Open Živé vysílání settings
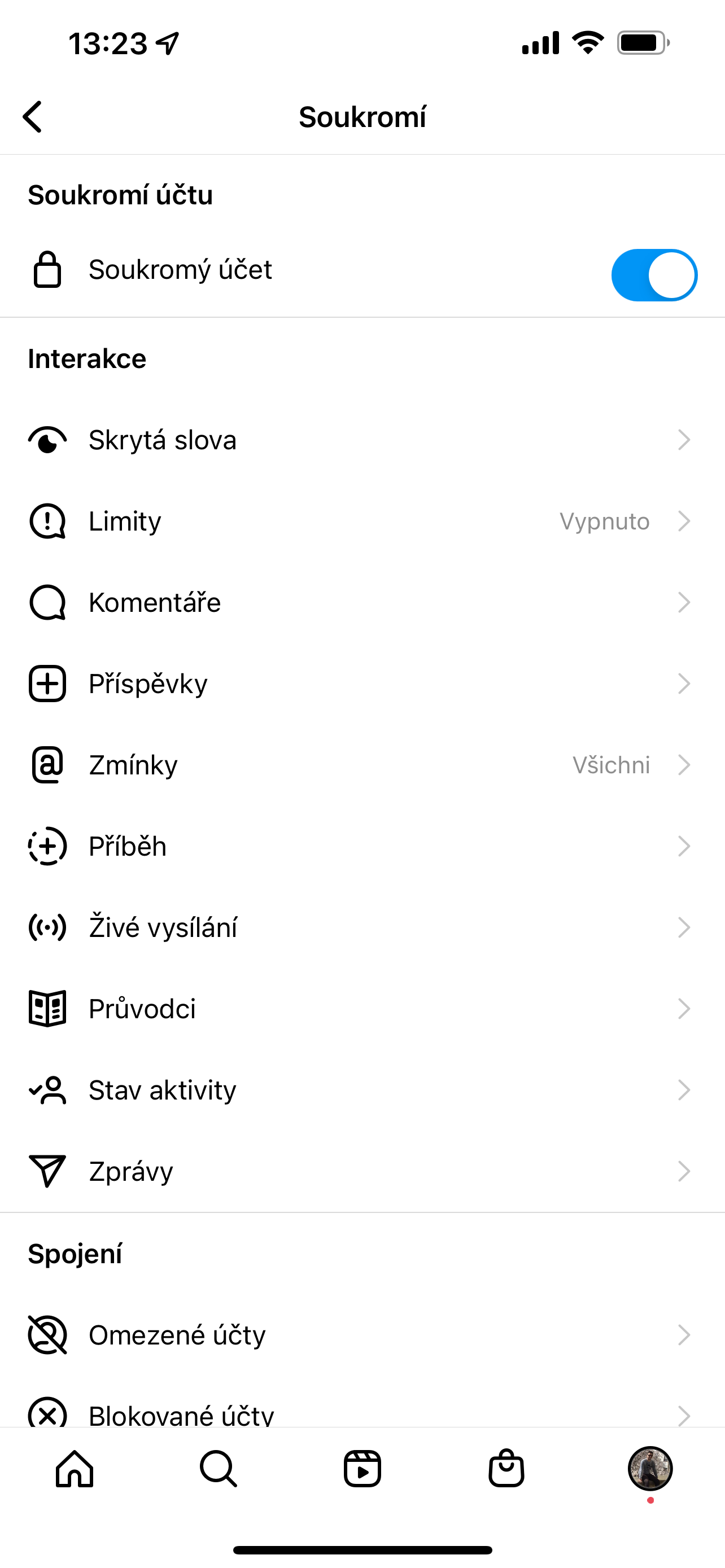725x1568 pixels. [x=362, y=928]
